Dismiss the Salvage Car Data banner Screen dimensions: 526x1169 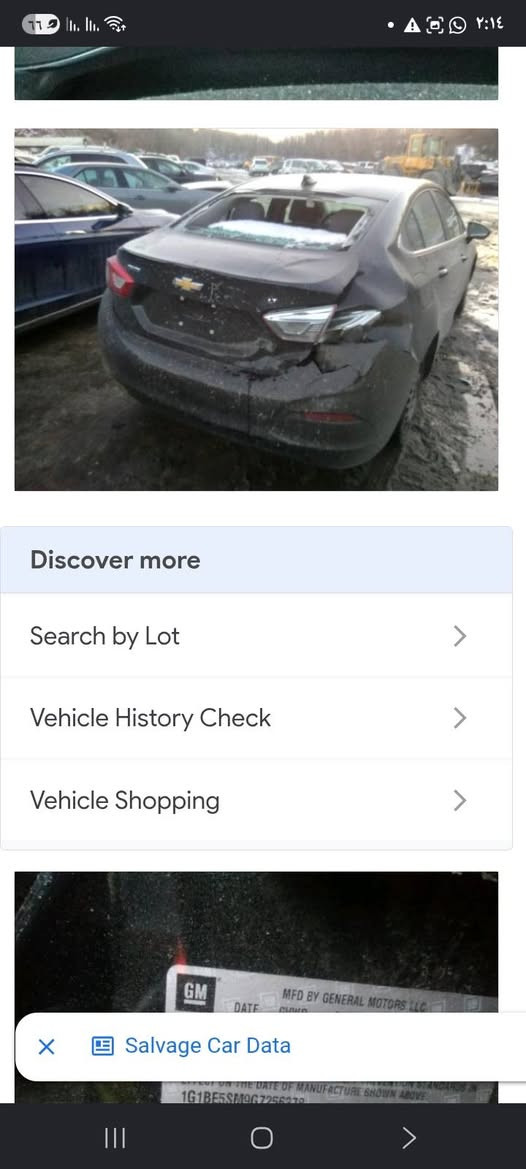(46, 1047)
